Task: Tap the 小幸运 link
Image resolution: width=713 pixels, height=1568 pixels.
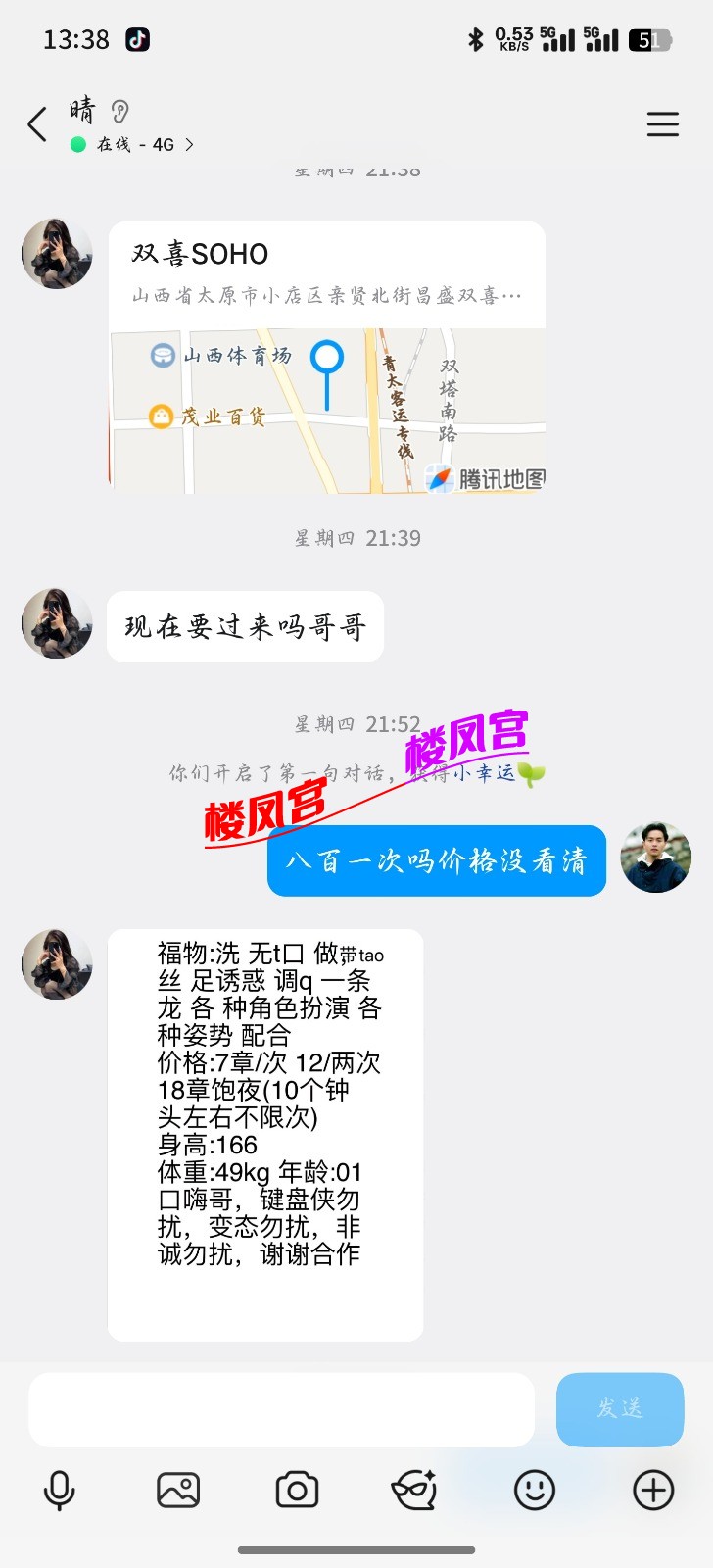Action: [483, 773]
